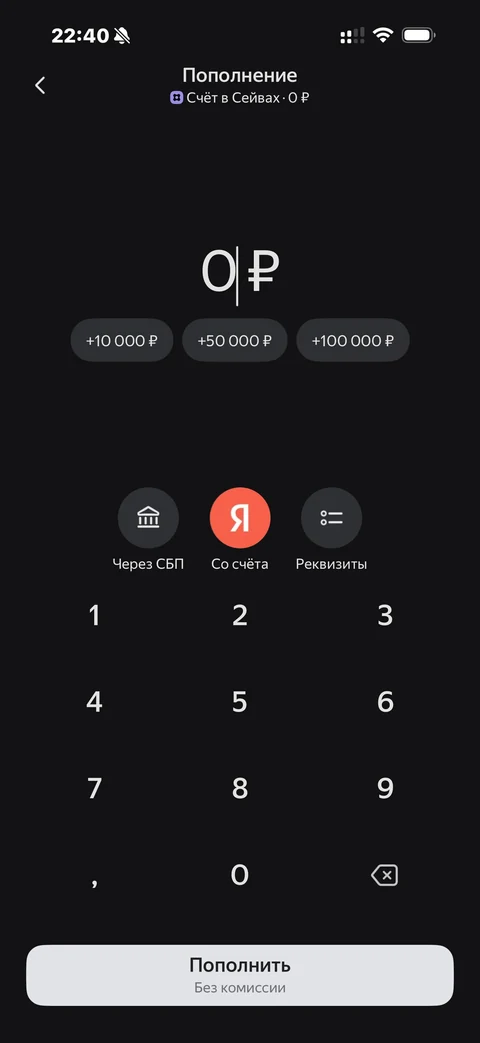Focus the amount input field
Screen dimensions: 480x1043
240,272
